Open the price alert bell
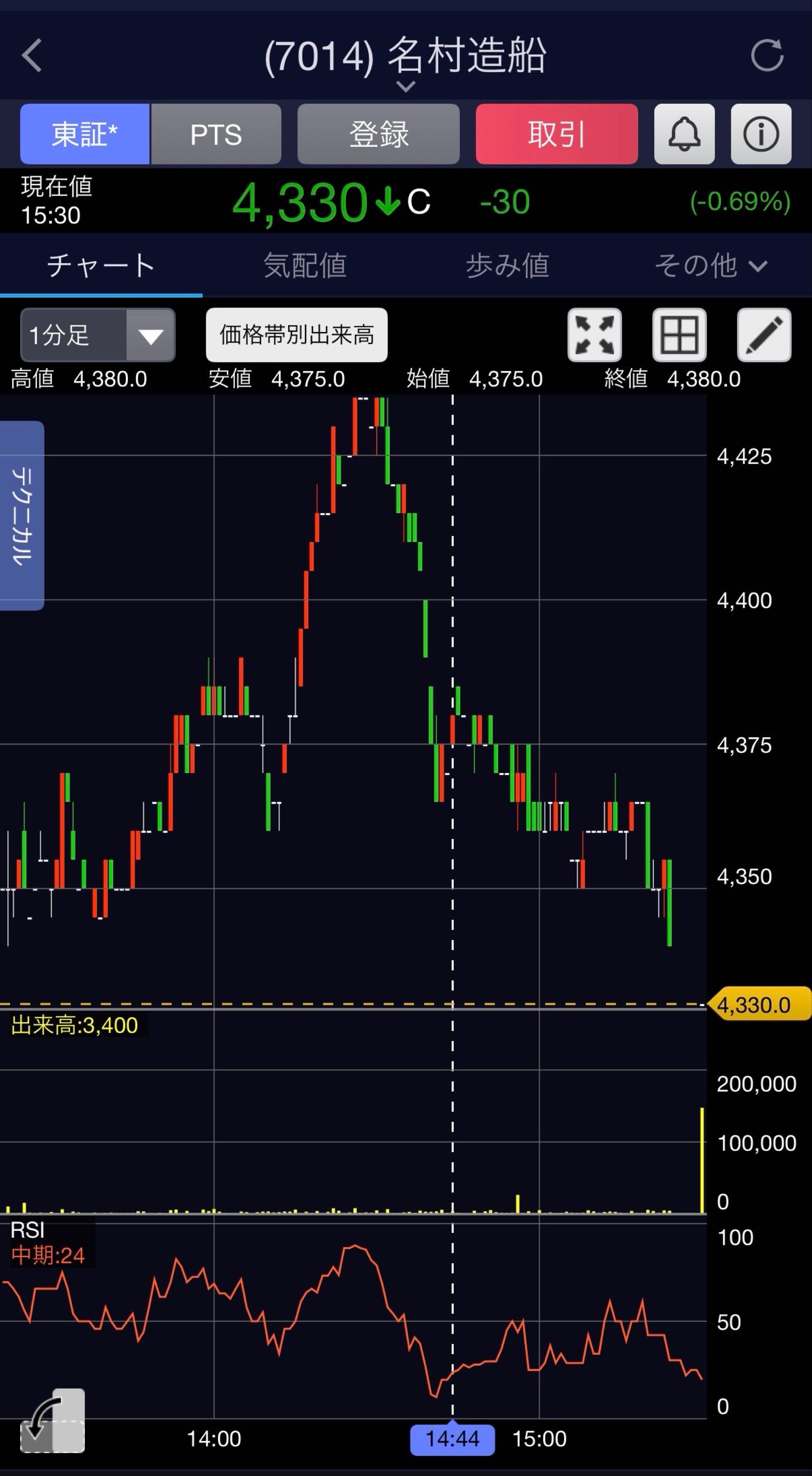Screen dimensions: 812x1476 click(x=684, y=134)
